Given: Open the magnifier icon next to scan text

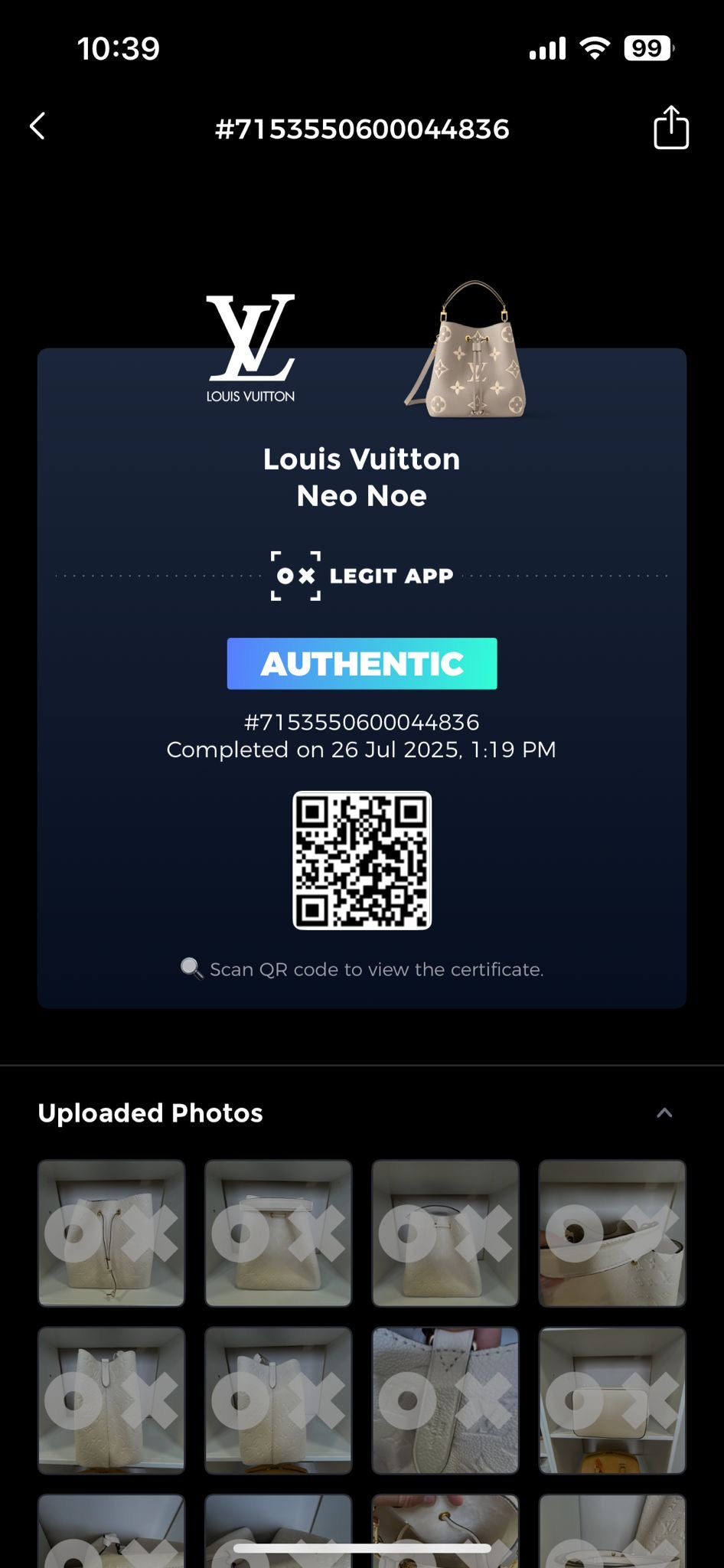Looking at the screenshot, I should (190, 968).
